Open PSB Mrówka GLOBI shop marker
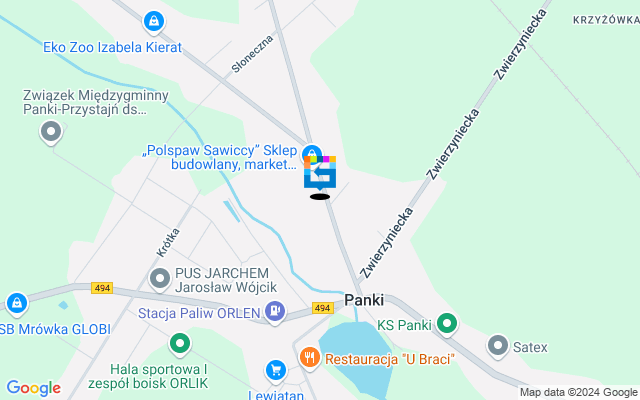 coord(16,302)
